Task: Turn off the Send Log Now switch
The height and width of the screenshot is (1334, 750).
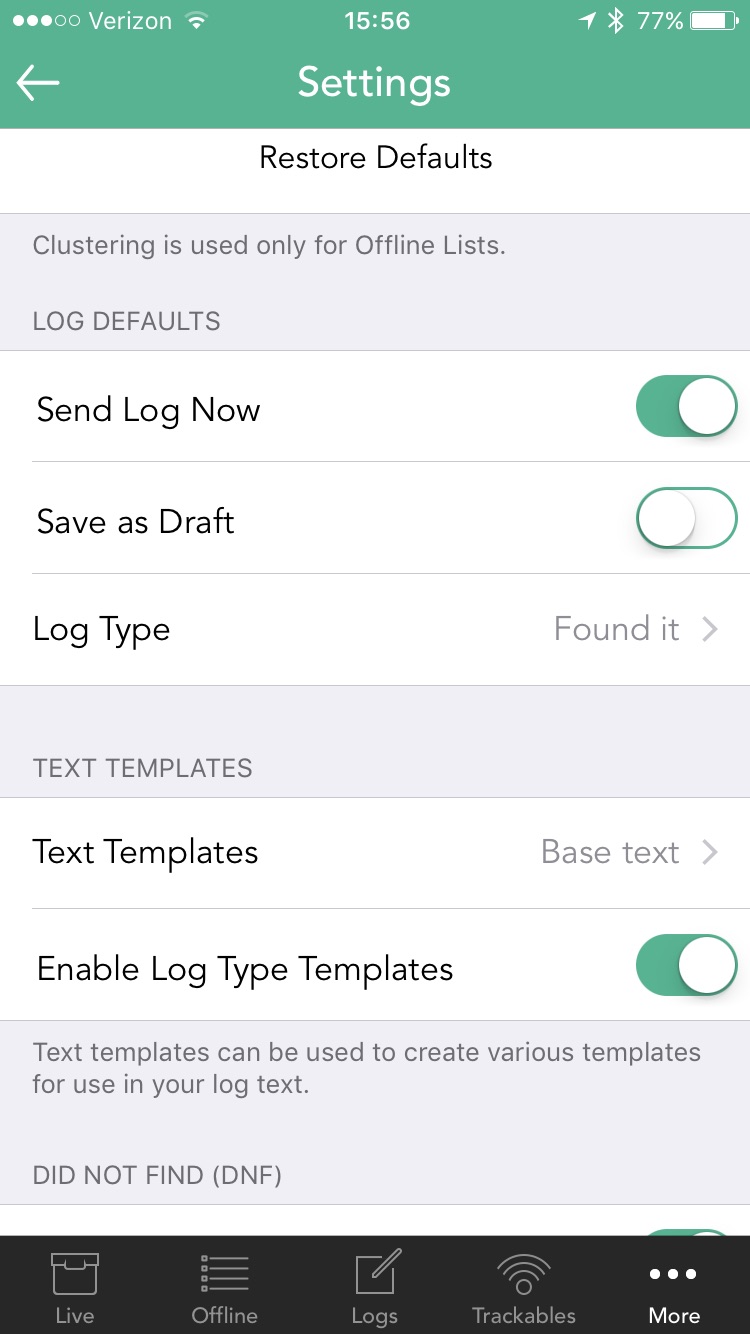Action: point(686,406)
